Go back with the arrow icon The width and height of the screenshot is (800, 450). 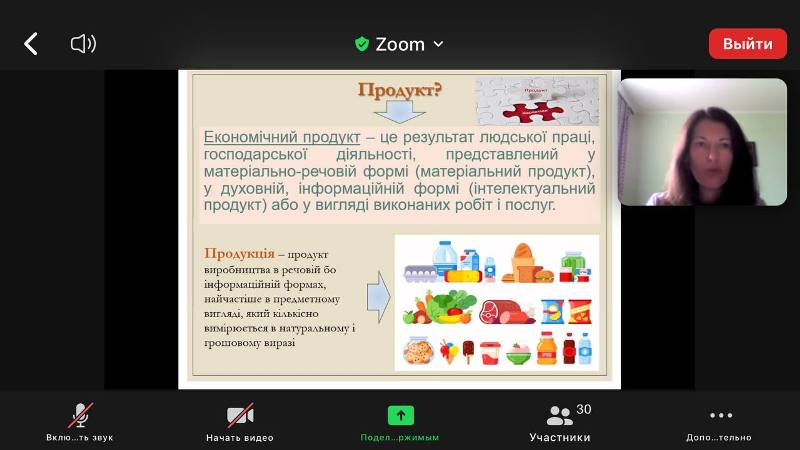click(x=31, y=43)
